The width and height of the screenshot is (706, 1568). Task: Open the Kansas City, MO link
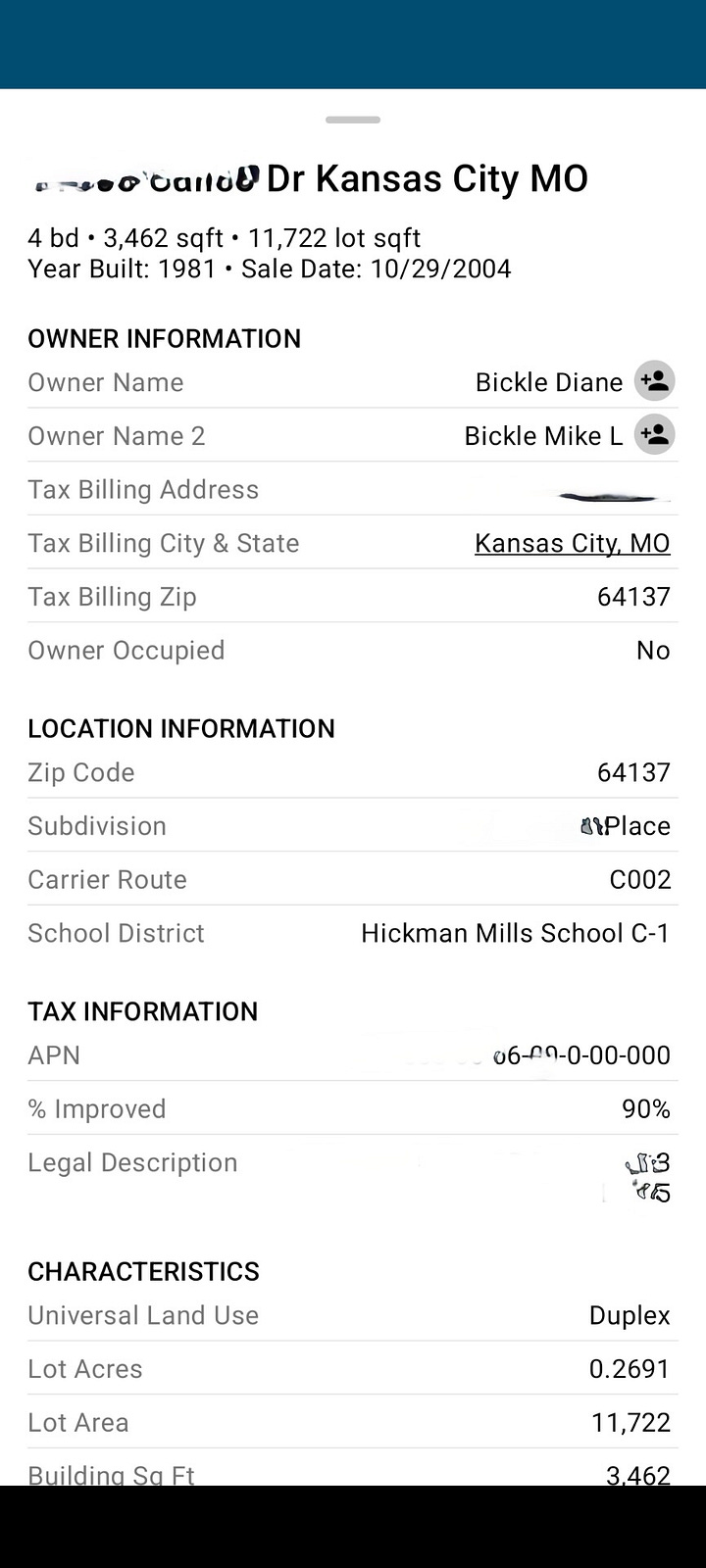(573, 543)
